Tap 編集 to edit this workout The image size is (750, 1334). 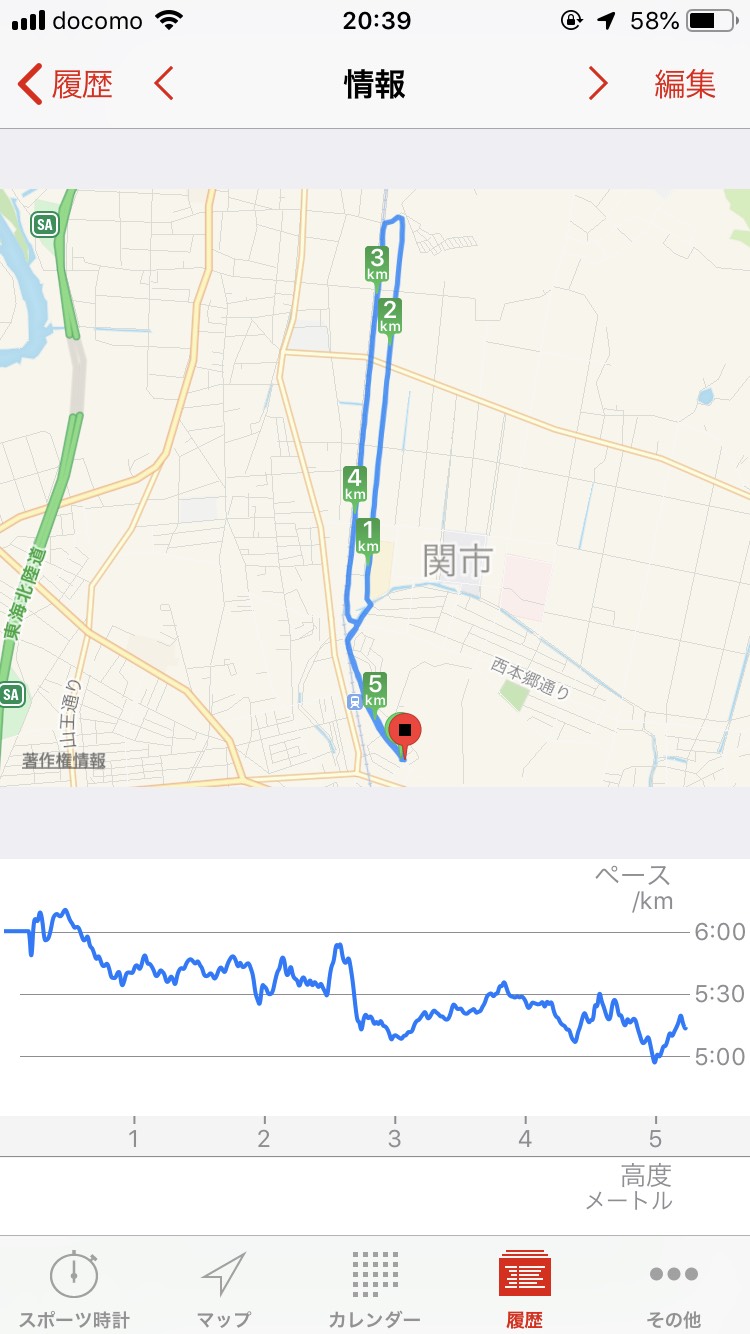point(685,84)
